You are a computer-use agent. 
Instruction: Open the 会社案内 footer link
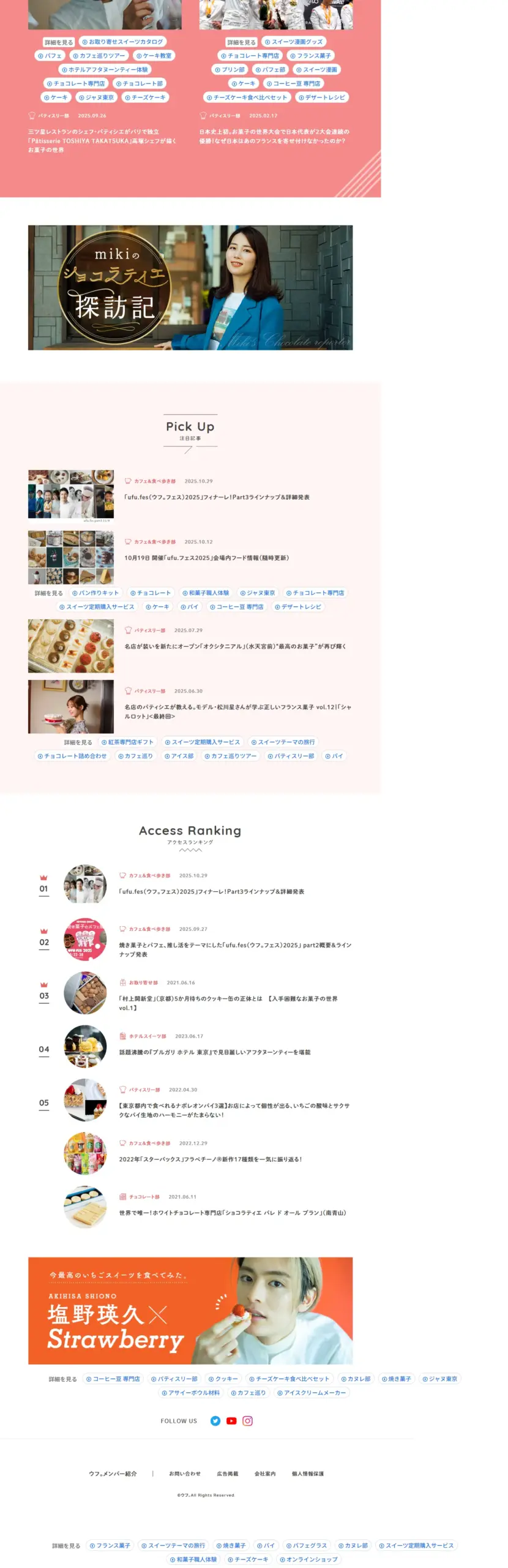point(264,1473)
